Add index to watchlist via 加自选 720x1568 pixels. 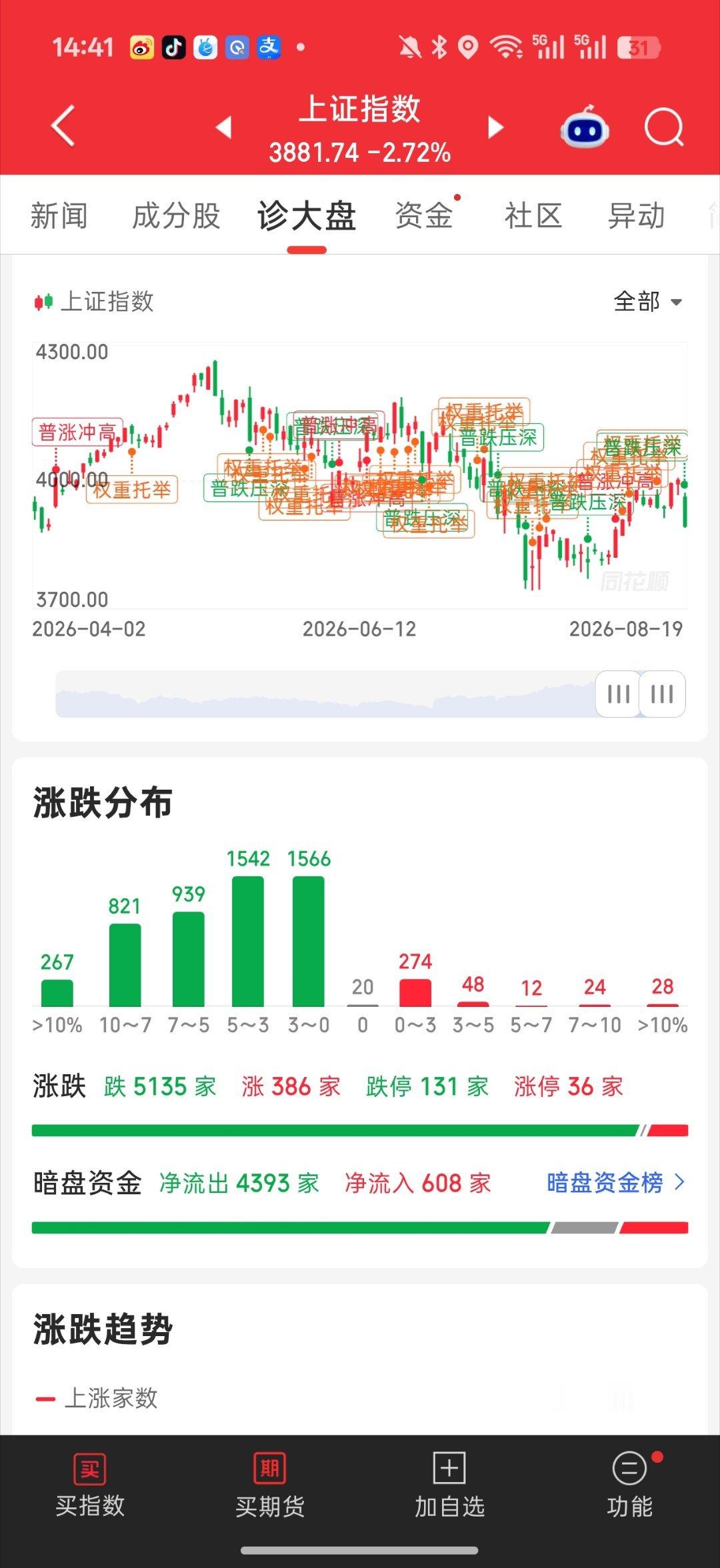click(449, 1486)
